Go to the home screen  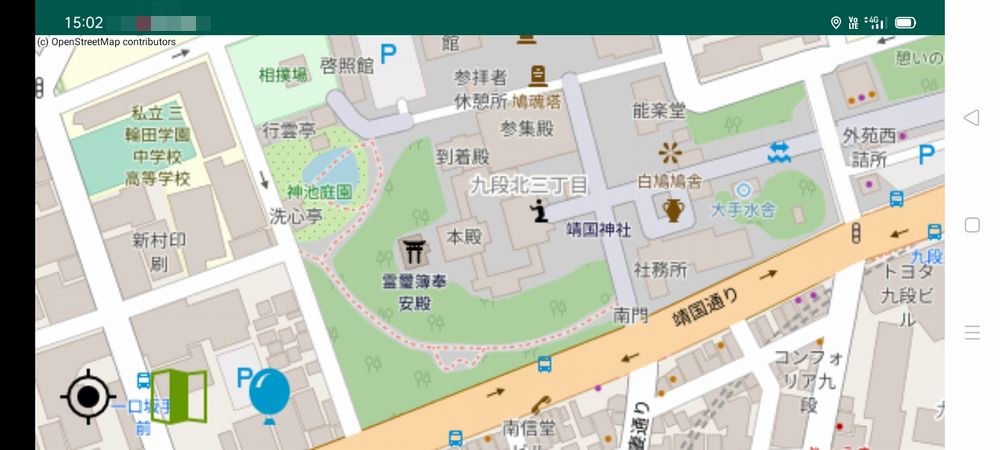click(x=971, y=225)
